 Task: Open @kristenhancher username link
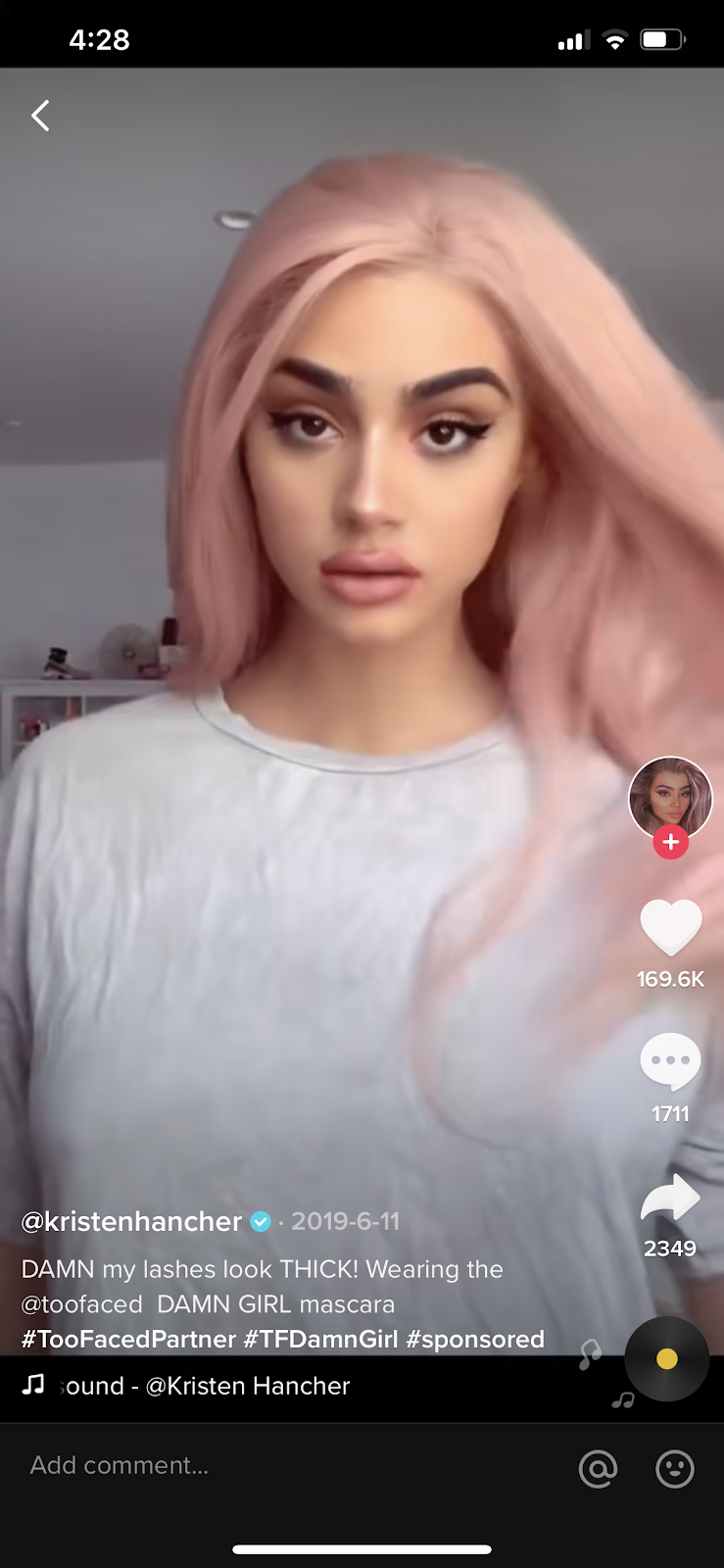pos(131,1221)
